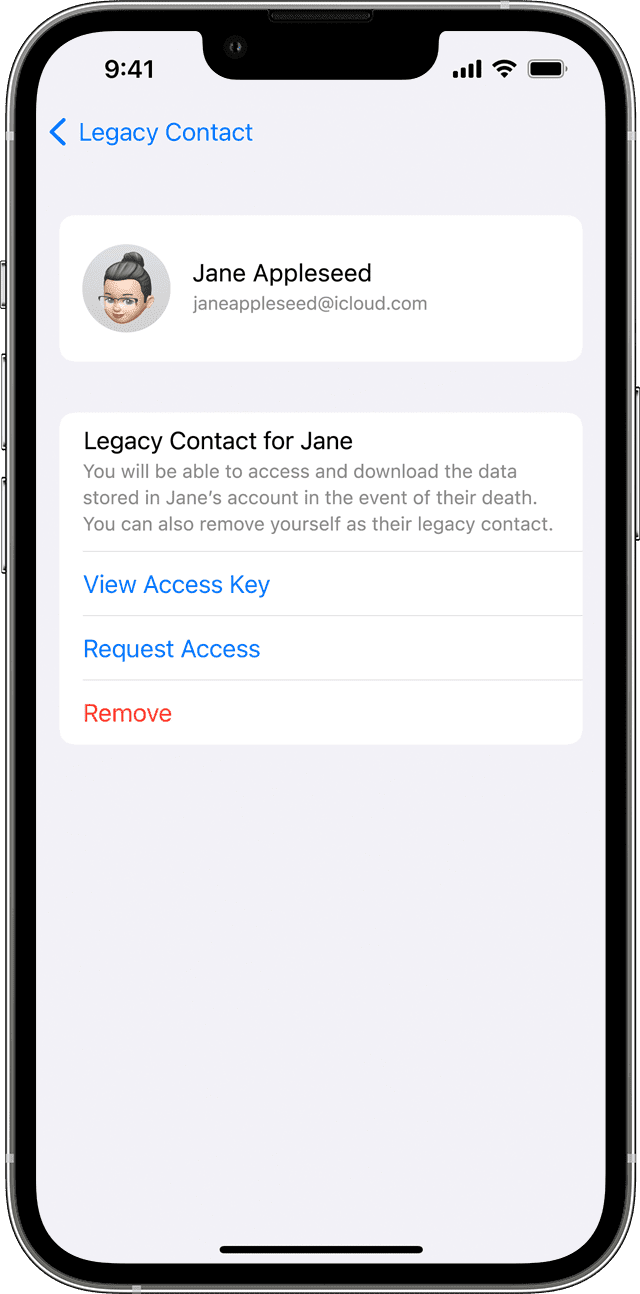Image resolution: width=640 pixels, height=1294 pixels.
Task: Open View Access Key
Action: 177,585
